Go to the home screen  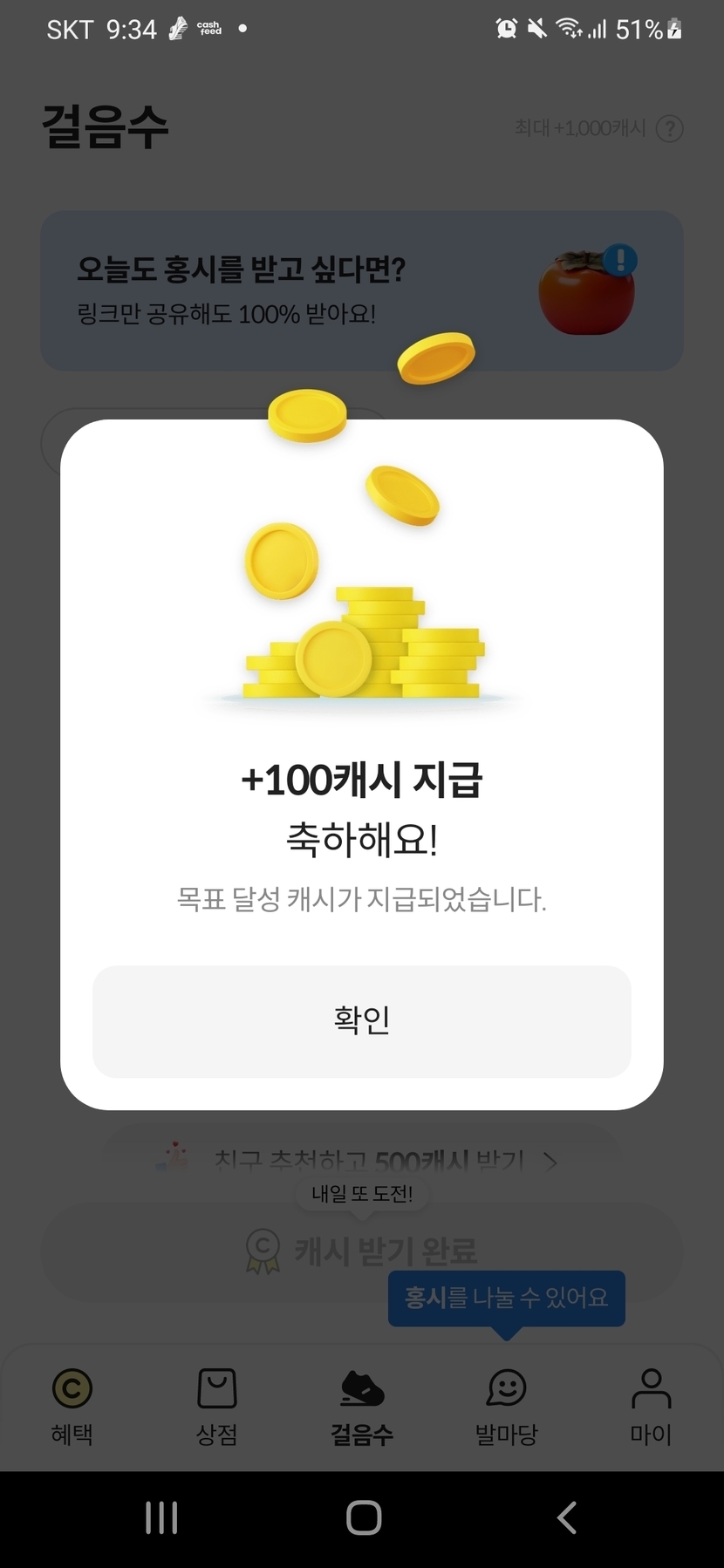coord(363,1517)
